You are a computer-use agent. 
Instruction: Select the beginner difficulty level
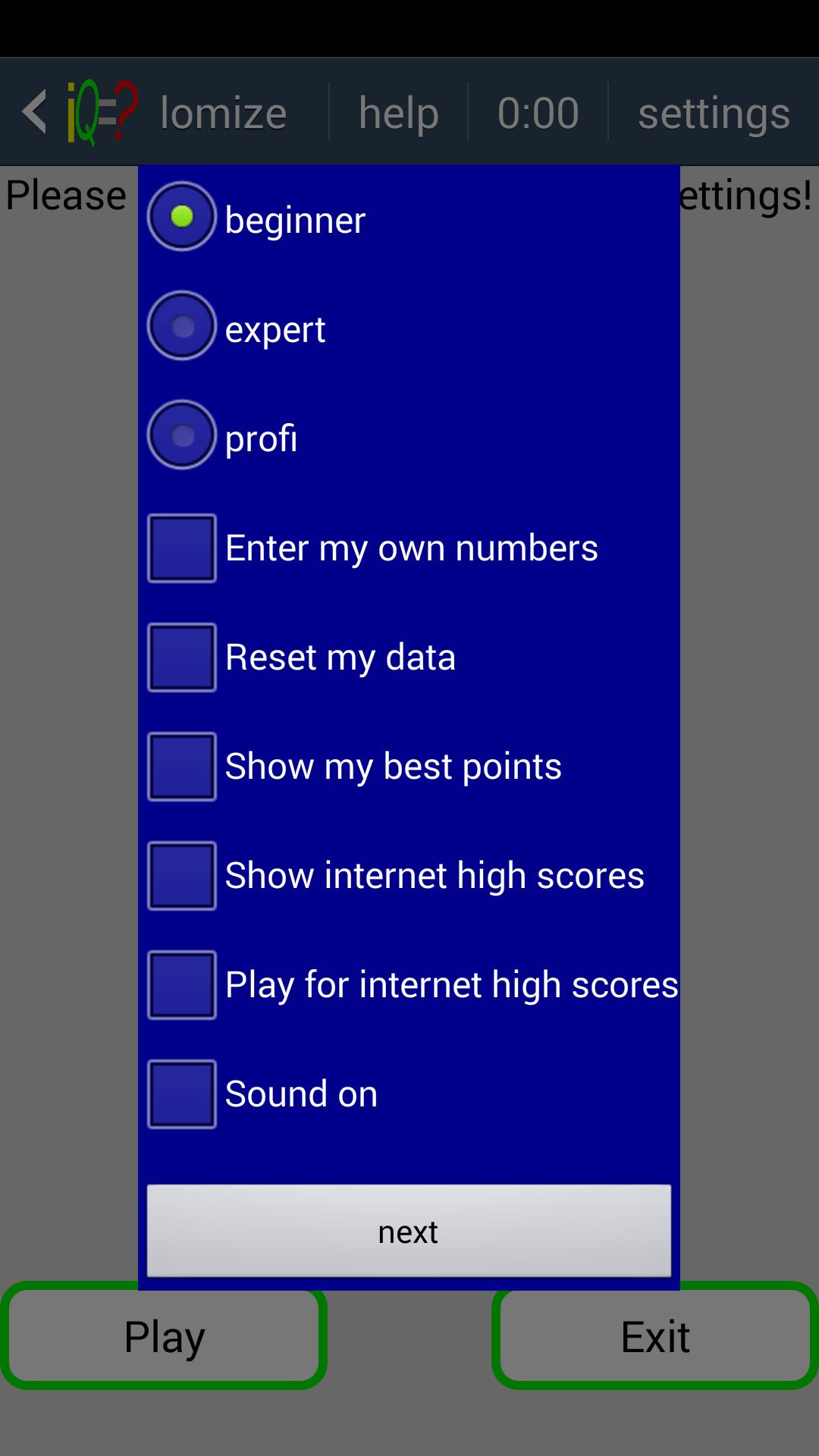click(182, 217)
